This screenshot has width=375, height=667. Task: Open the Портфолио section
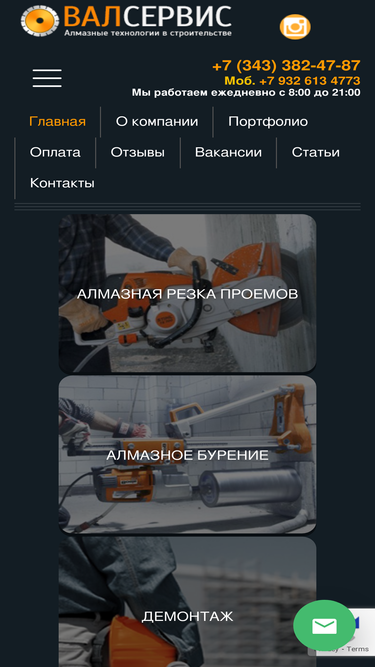pyautogui.click(x=268, y=122)
